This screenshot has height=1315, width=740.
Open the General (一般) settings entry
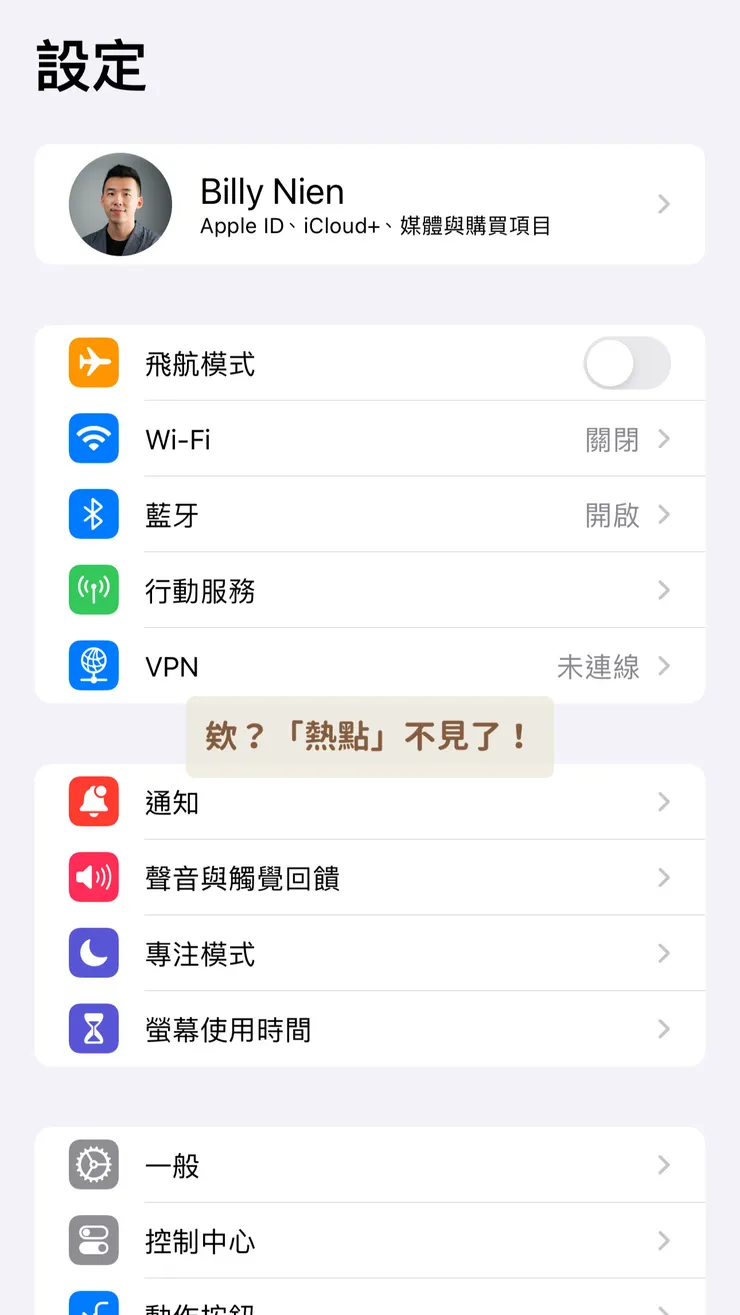370,1165
